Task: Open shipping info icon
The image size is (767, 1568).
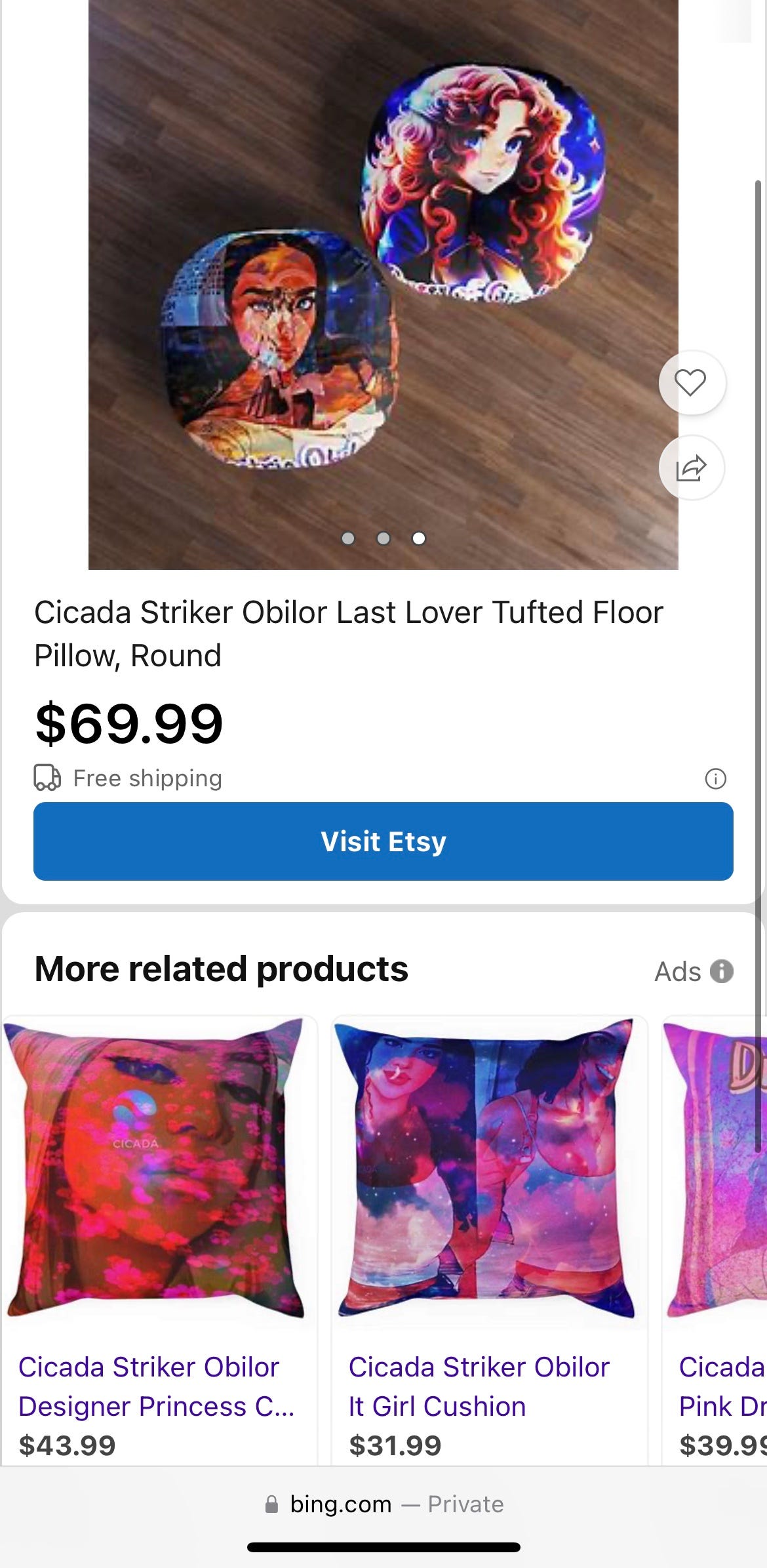Action: tap(715, 779)
